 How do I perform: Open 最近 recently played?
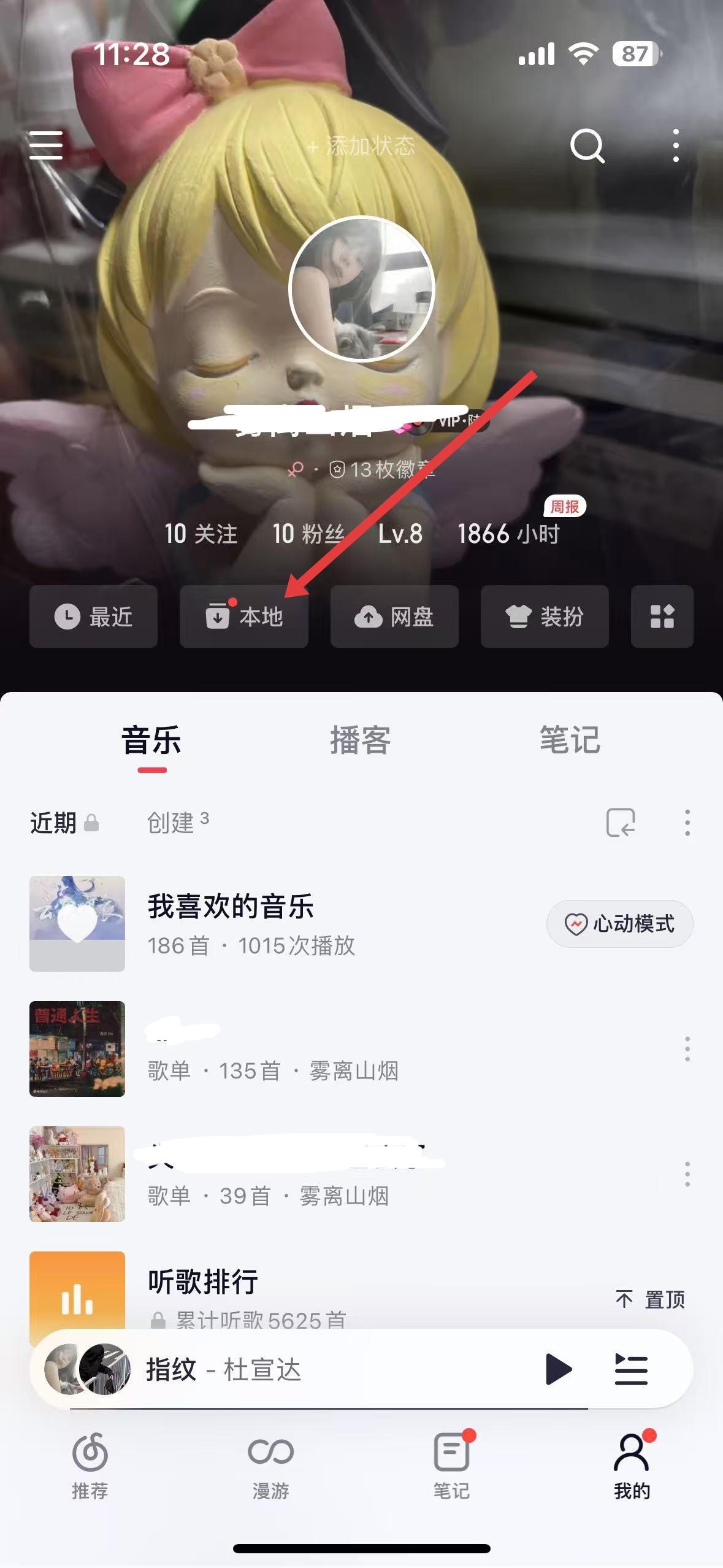[x=93, y=617]
